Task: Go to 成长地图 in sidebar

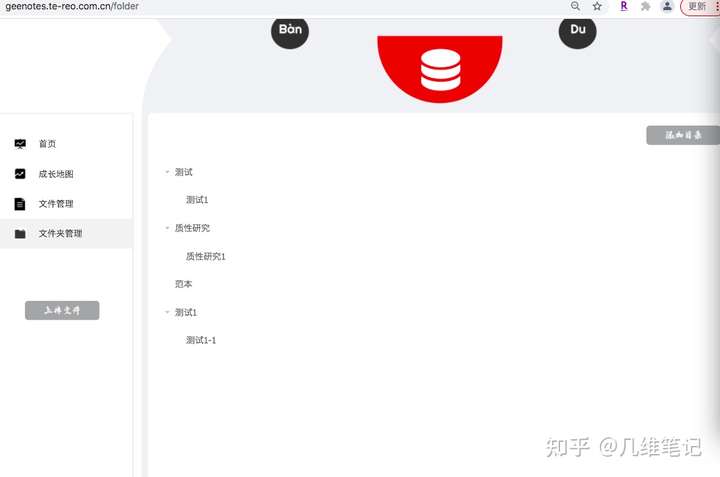Action: (x=55, y=174)
